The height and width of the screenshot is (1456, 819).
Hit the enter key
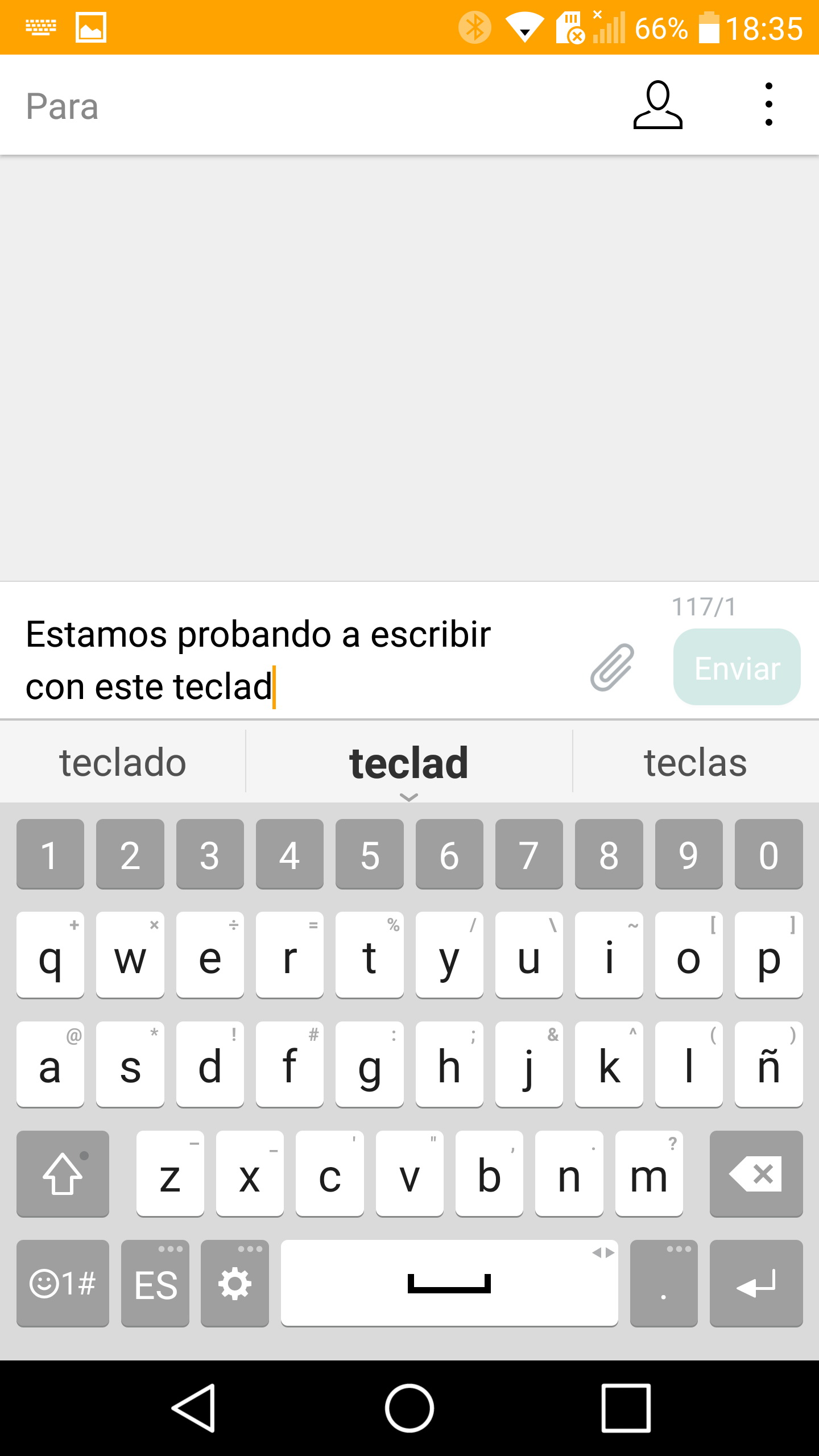point(756,1284)
